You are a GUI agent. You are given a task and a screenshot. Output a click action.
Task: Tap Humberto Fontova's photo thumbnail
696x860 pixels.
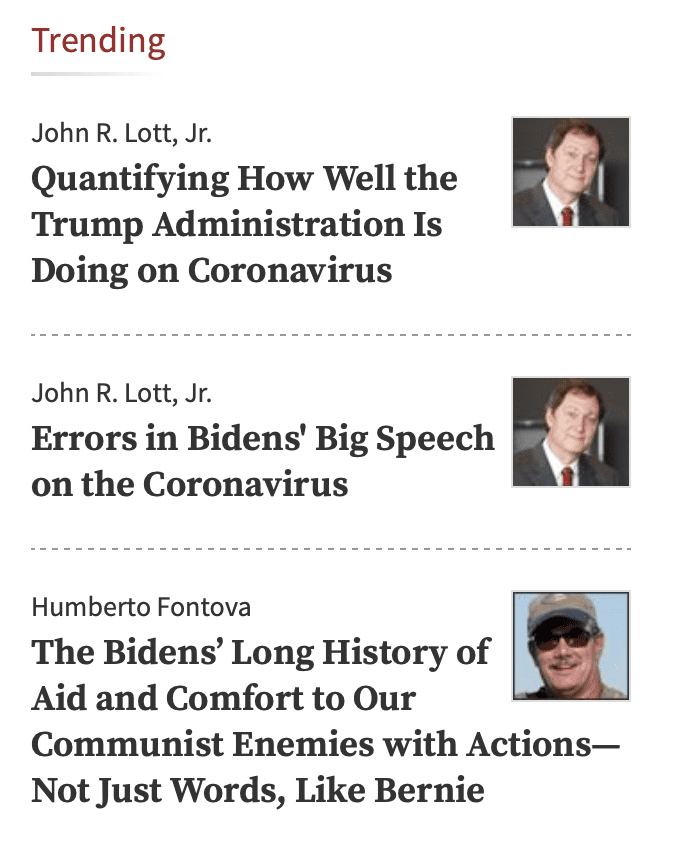[570, 645]
